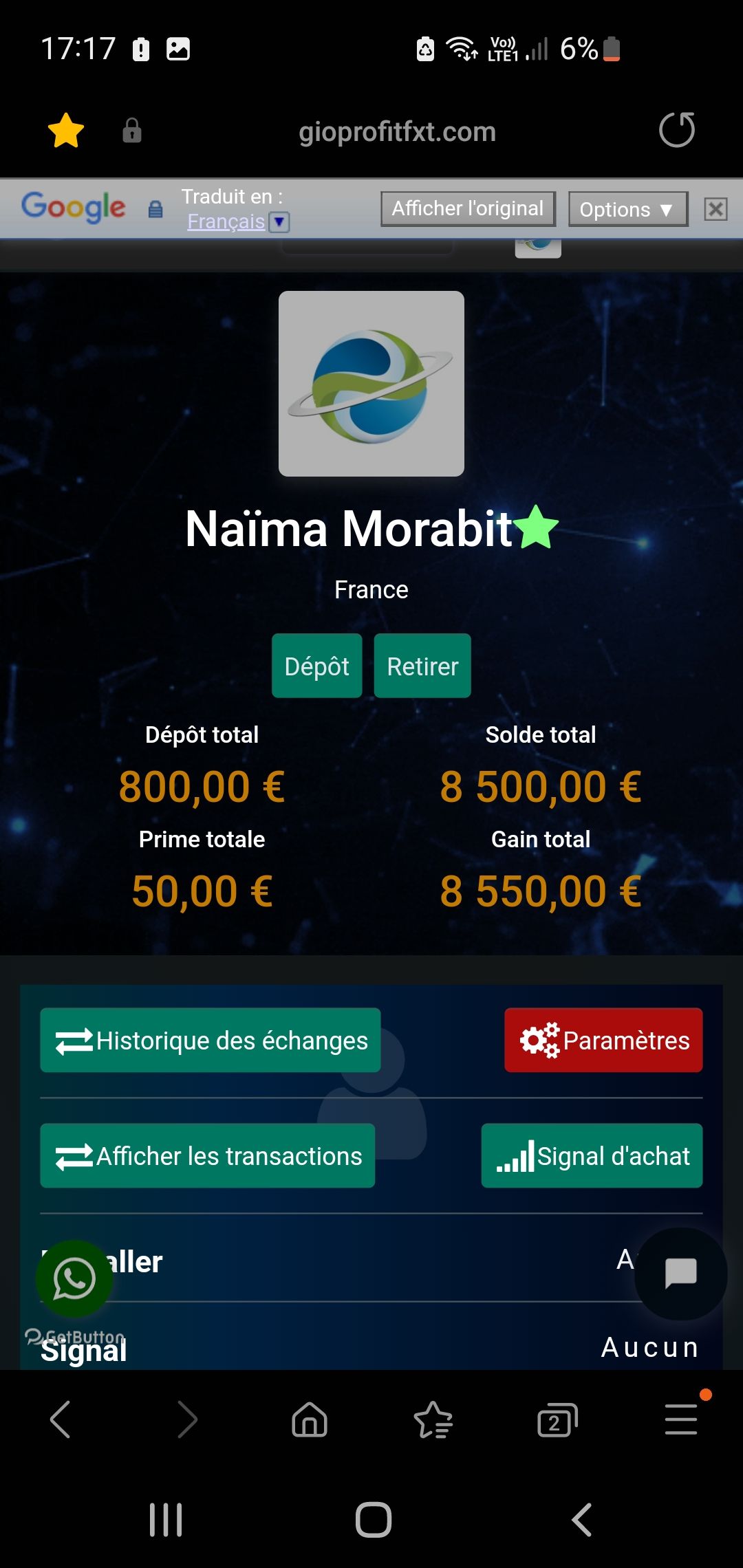Open Historique des échanges

click(x=211, y=1040)
